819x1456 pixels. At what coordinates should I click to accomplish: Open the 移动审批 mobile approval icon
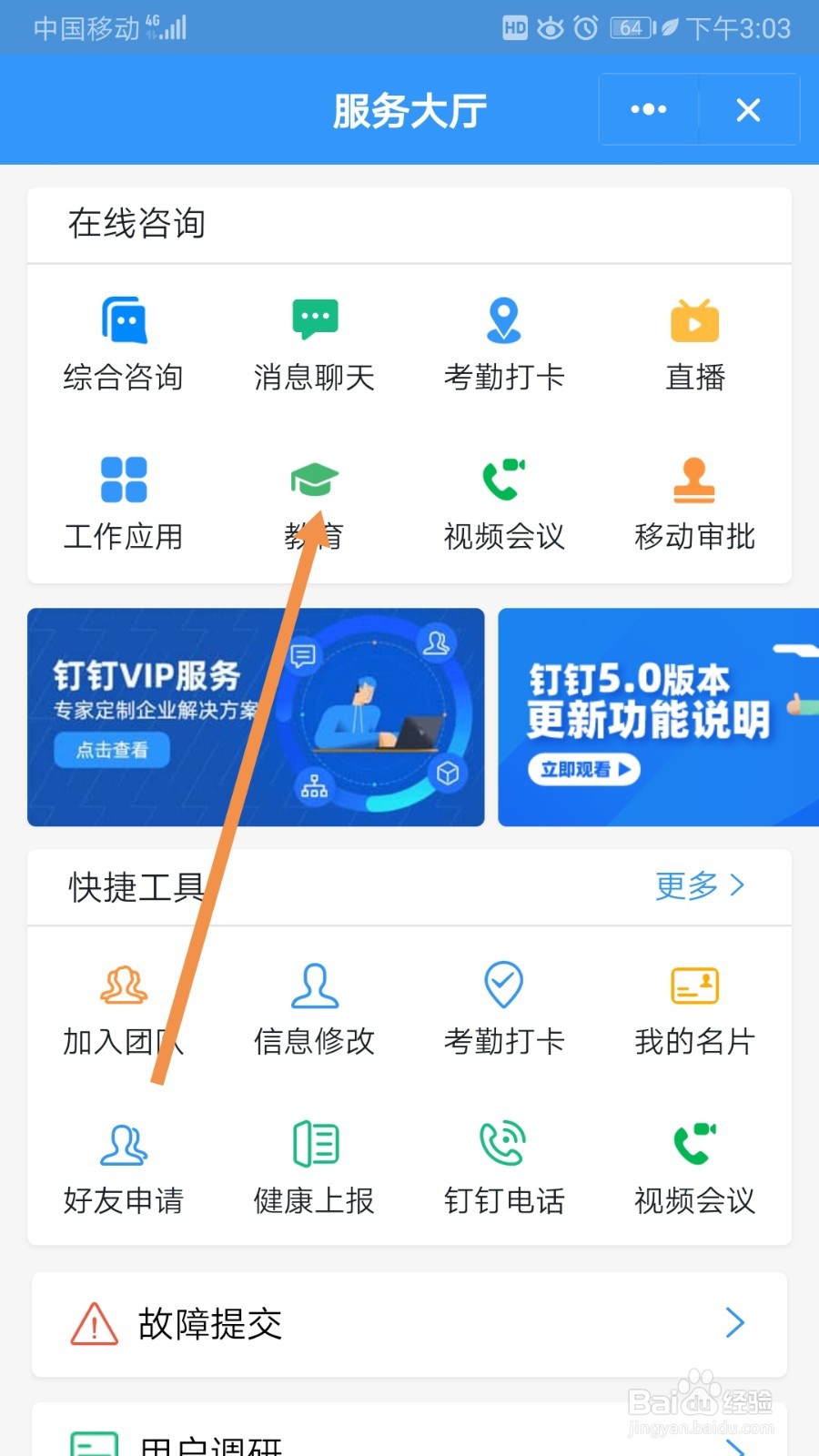pyautogui.click(x=694, y=500)
